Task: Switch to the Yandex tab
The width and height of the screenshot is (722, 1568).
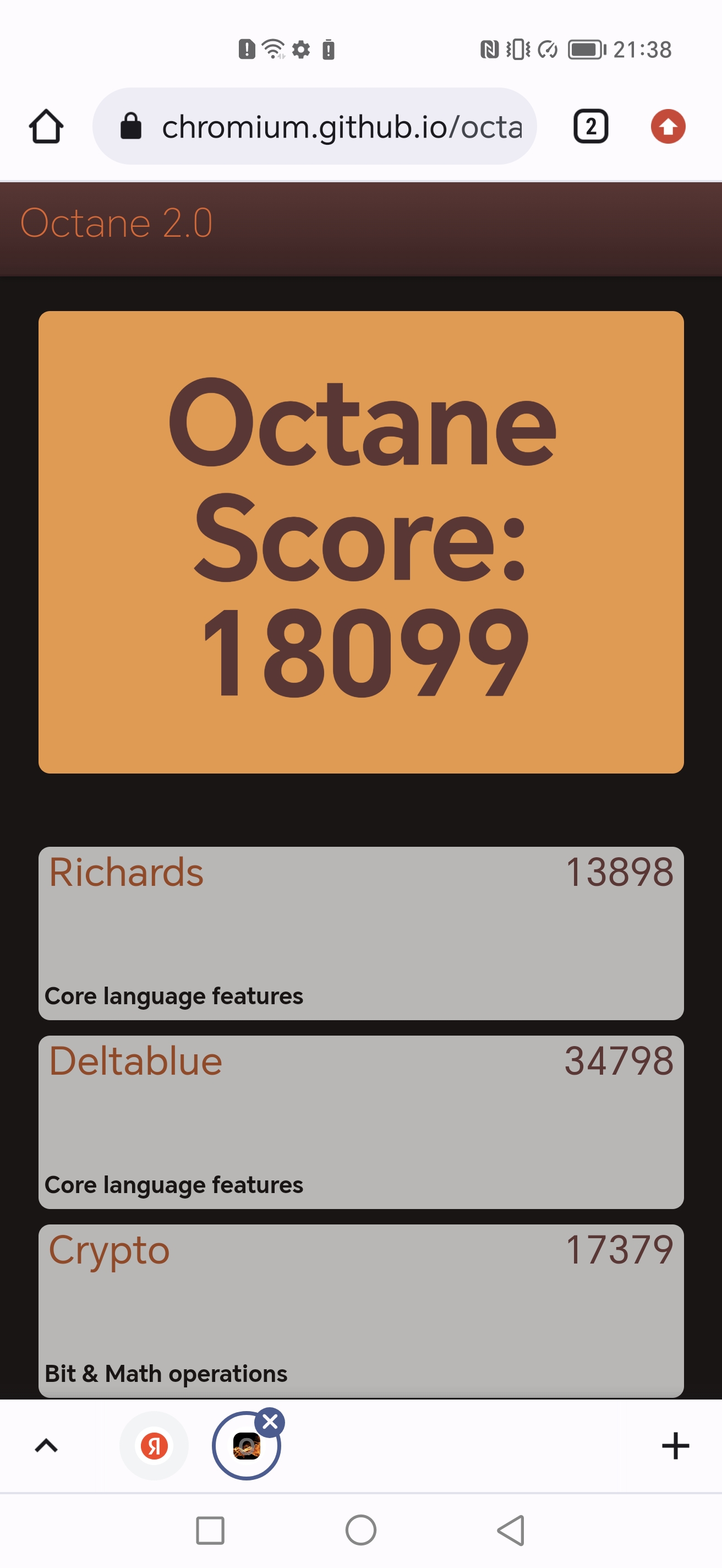Action: (154, 1445)
